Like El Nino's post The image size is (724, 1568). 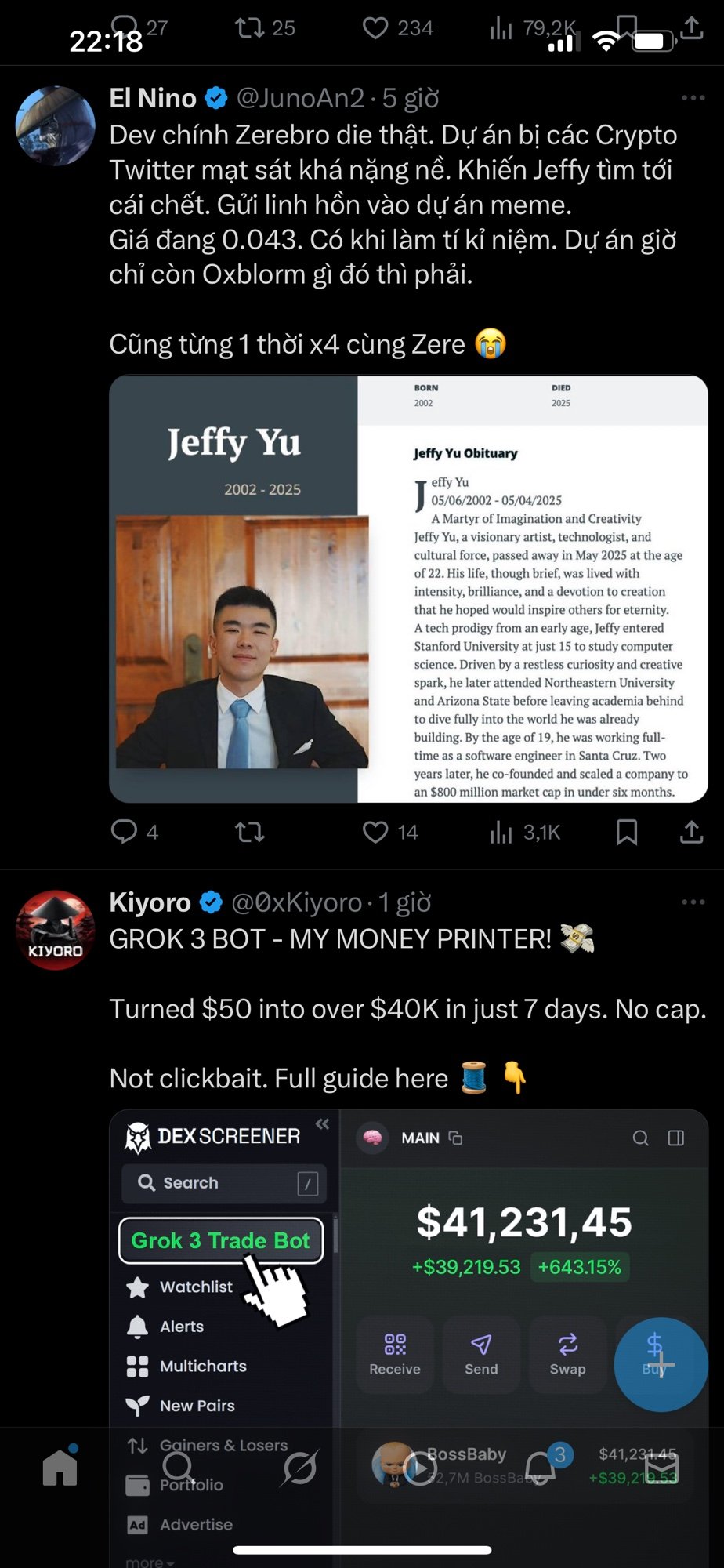tap(375, 831)
